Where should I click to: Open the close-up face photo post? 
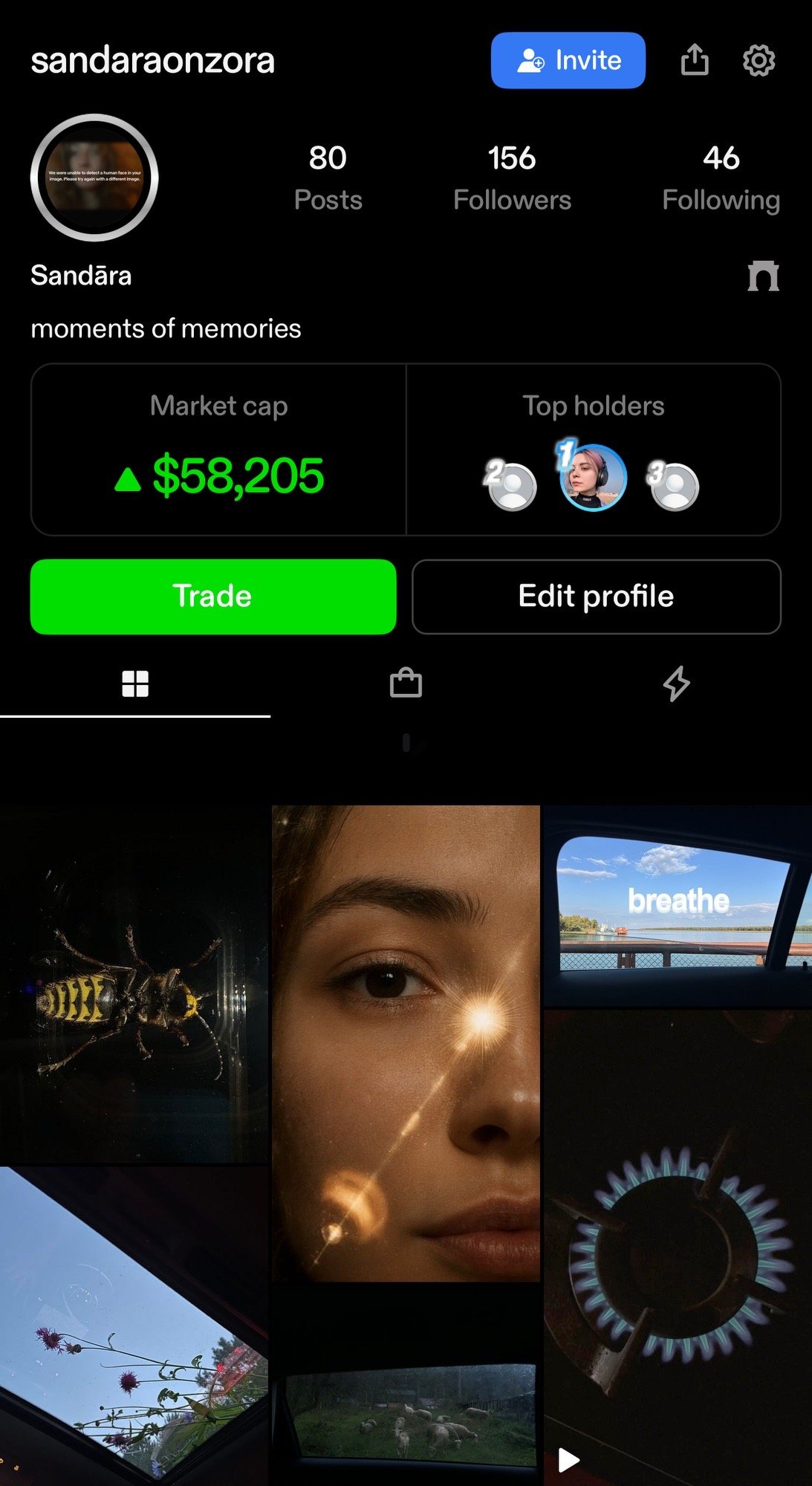click(406, 1044)
